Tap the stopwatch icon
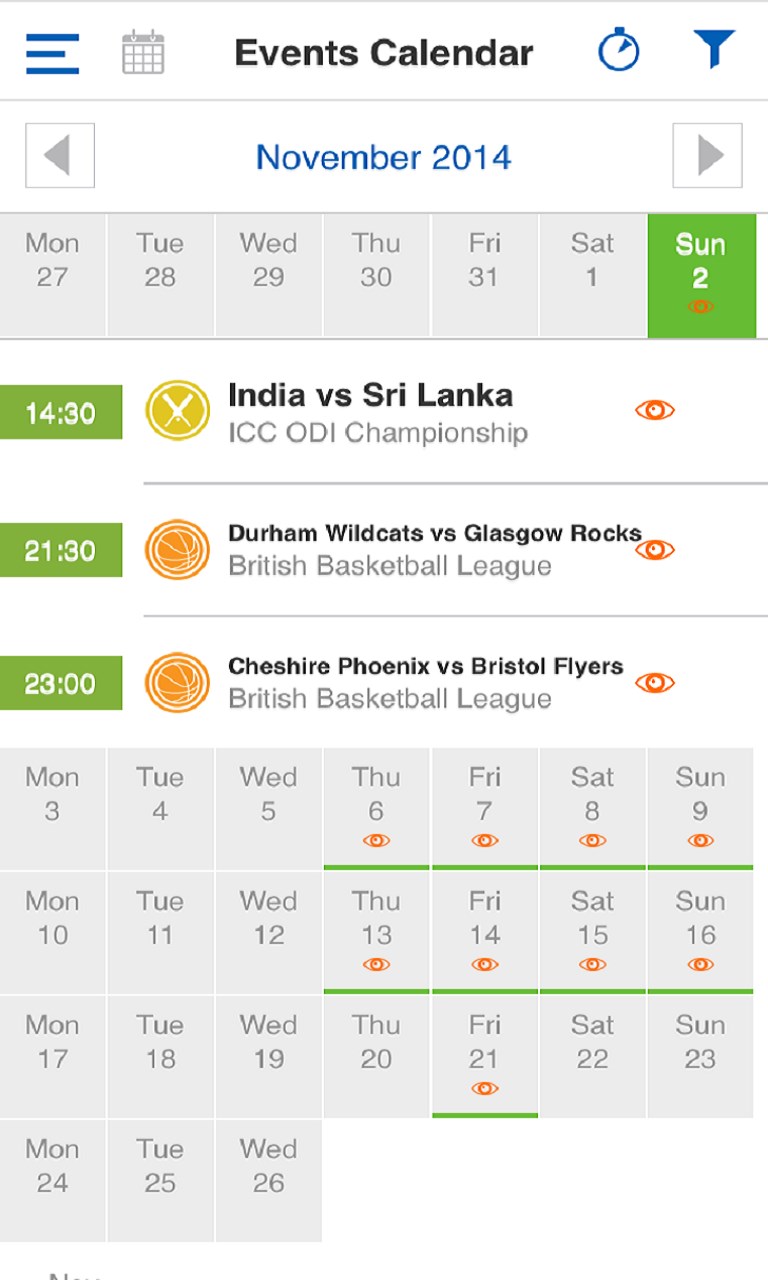768x1280 pixels. point(619,51)
